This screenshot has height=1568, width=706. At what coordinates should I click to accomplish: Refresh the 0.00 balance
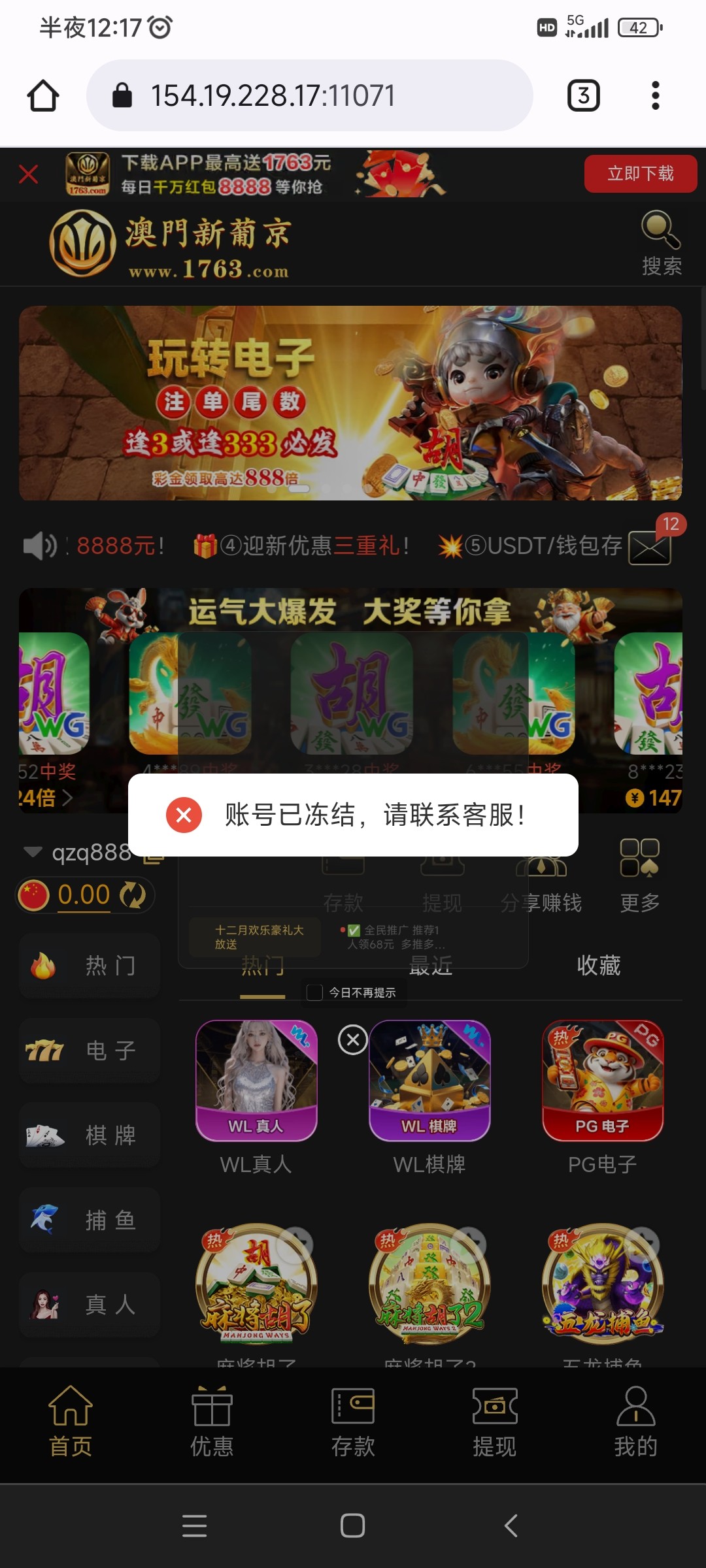[133, 895]
